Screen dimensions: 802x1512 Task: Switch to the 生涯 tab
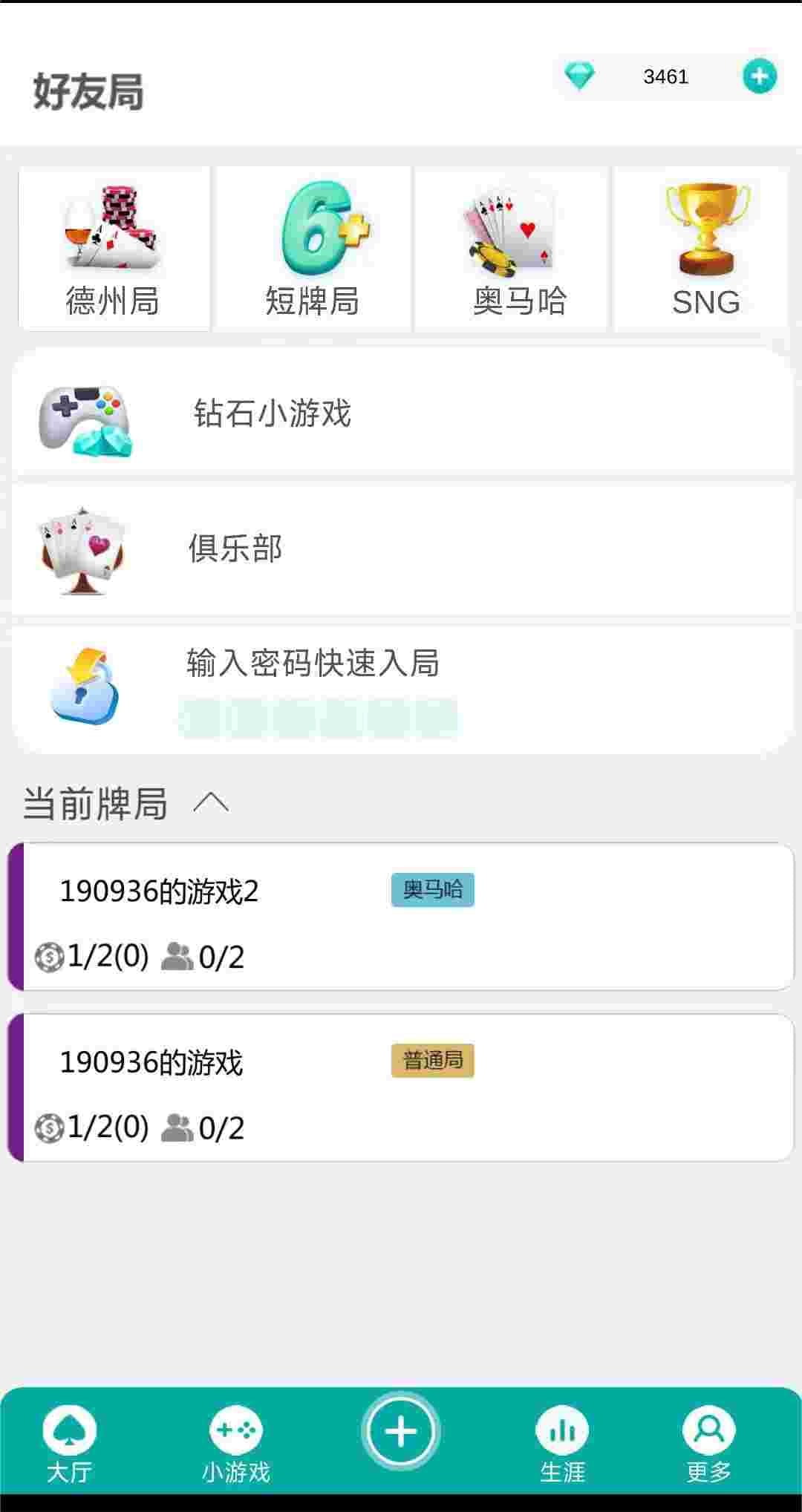(x=562, y=1444)
